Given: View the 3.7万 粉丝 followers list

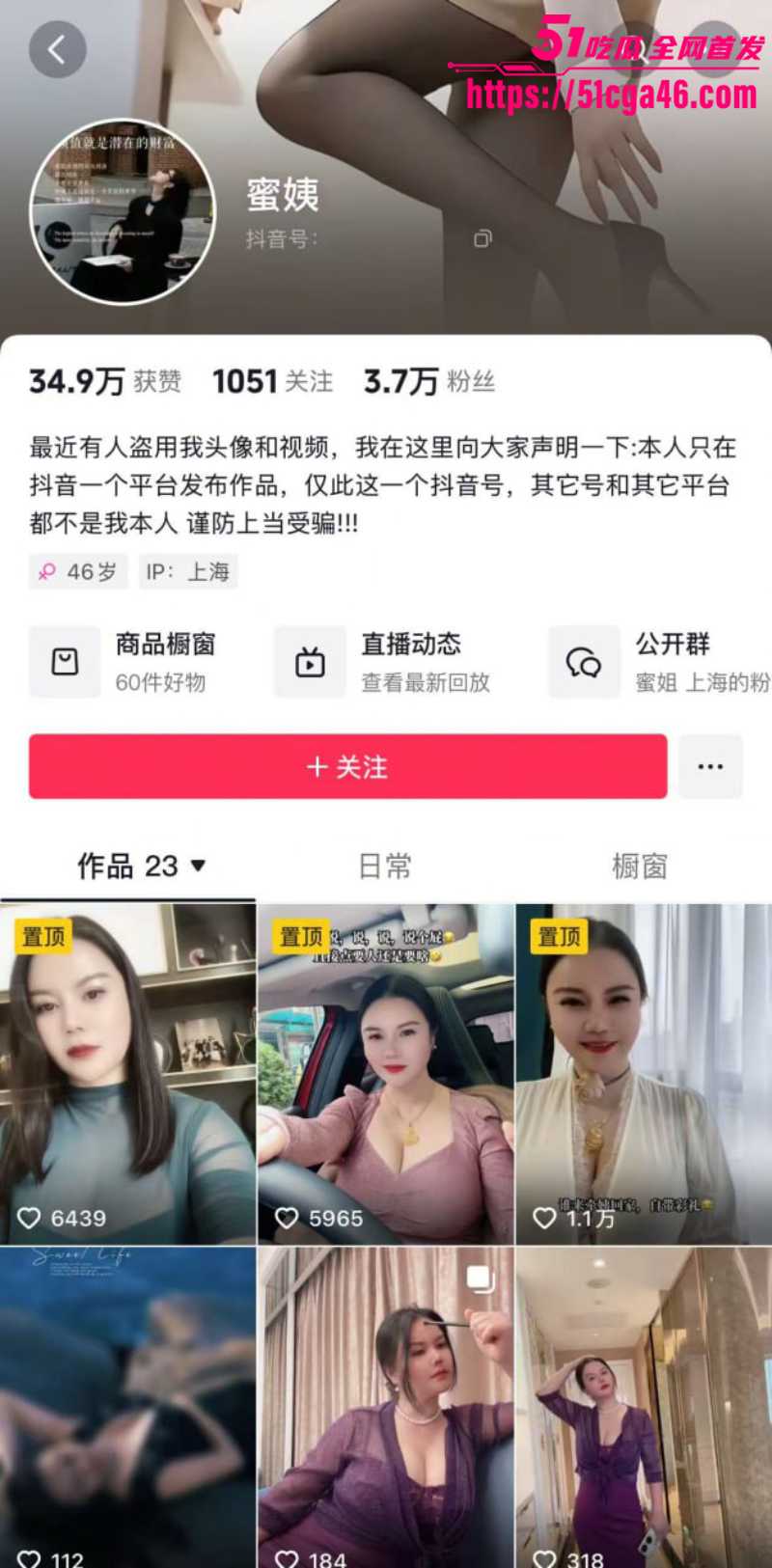Looking at the screenshot, I should [429, 382].
